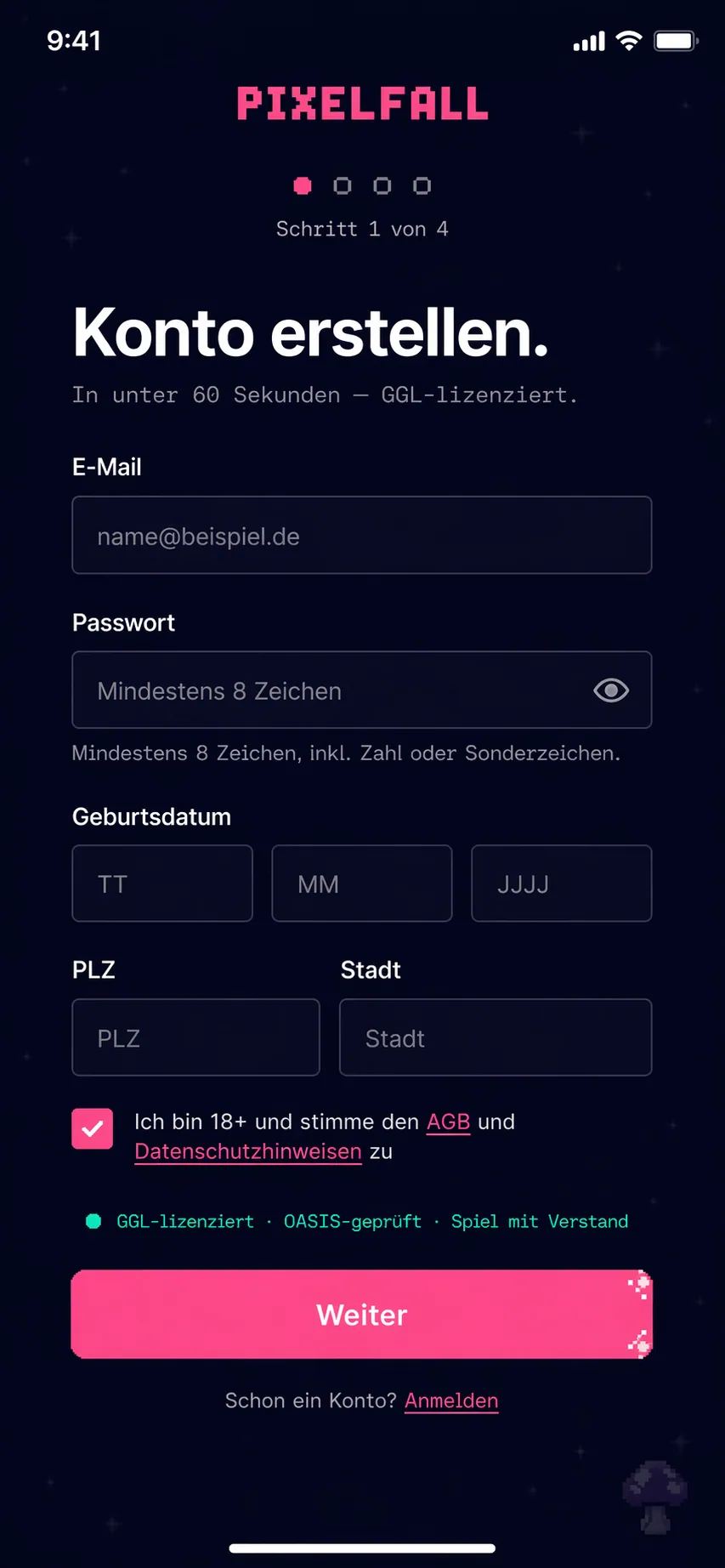The image size is (725, 1568).
Task: Tap the green GGL-lizenziert status dot
Action: [93, 1220]
